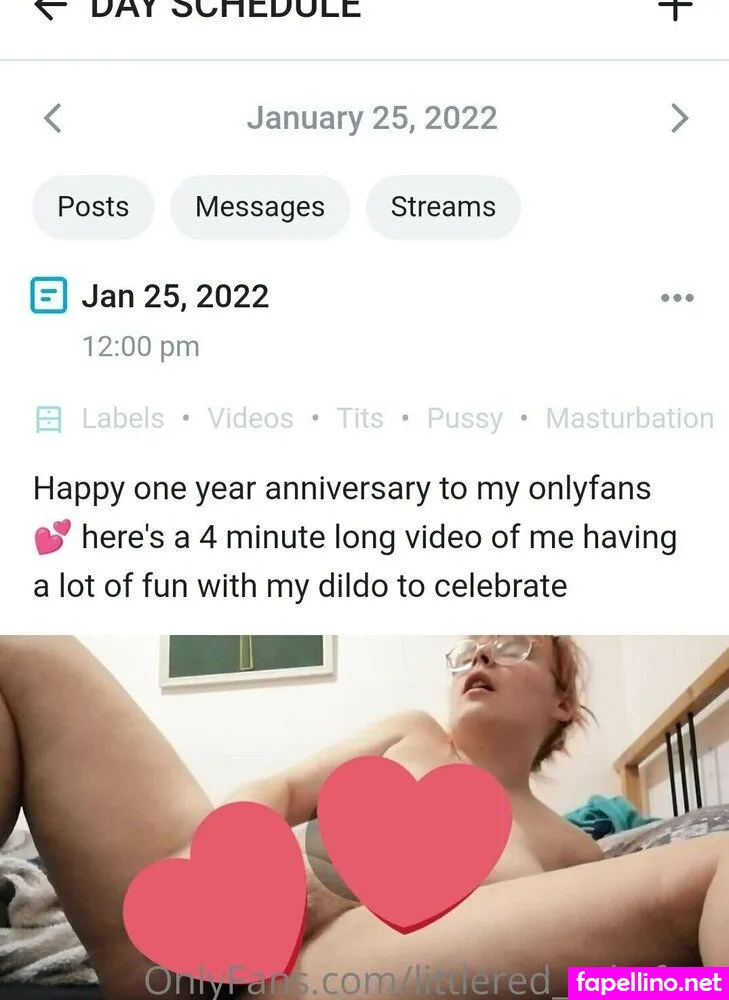Go to the previous day
Viewport: 729px width, 1000px height.
pos(53,119)
